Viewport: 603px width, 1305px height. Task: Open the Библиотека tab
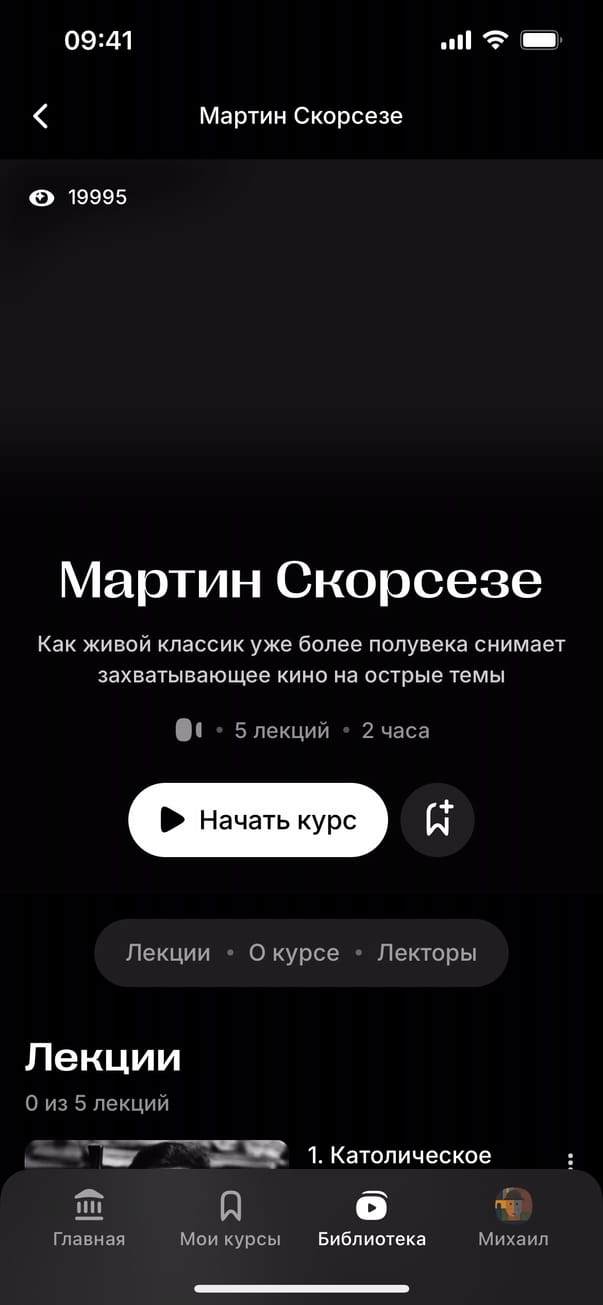[372, 1219]
